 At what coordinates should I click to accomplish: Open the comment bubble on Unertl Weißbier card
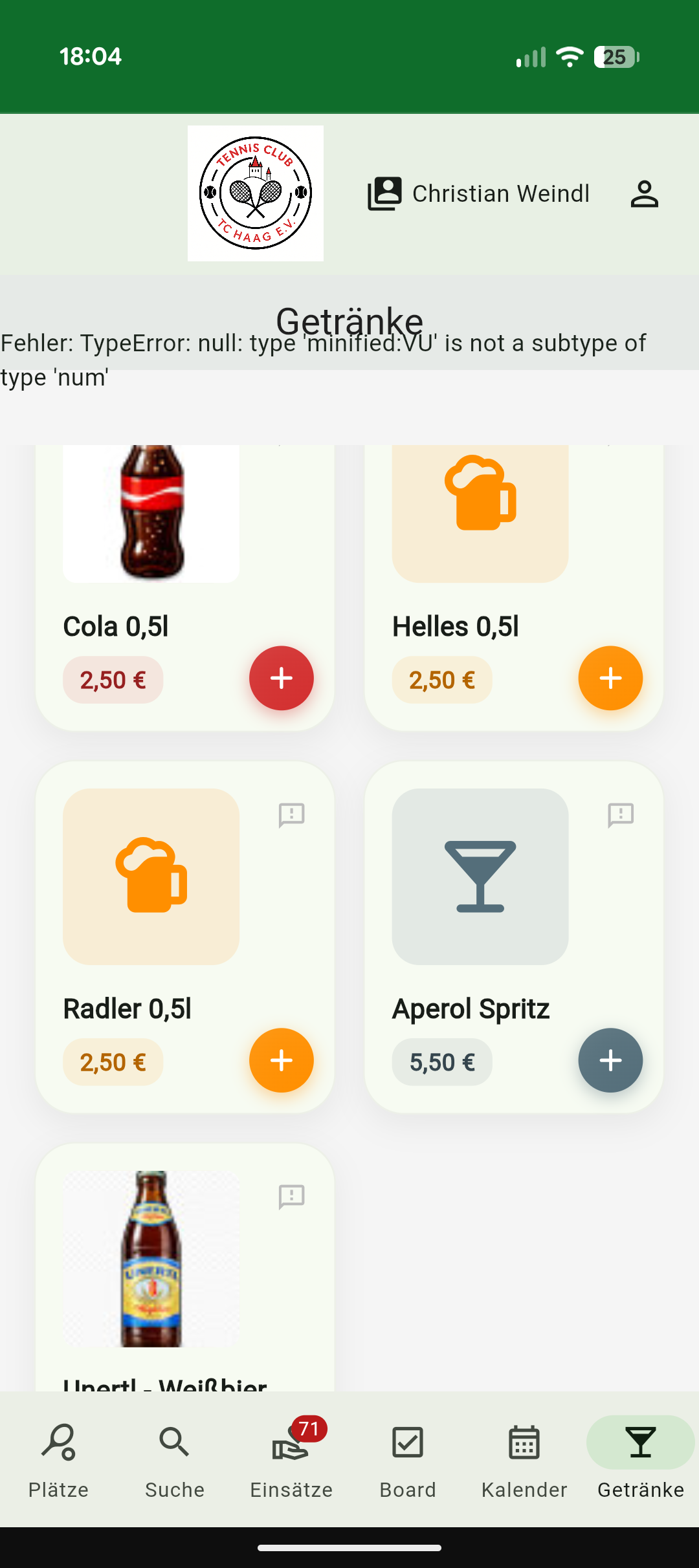pyautogui.click(x=292, y=1197)
